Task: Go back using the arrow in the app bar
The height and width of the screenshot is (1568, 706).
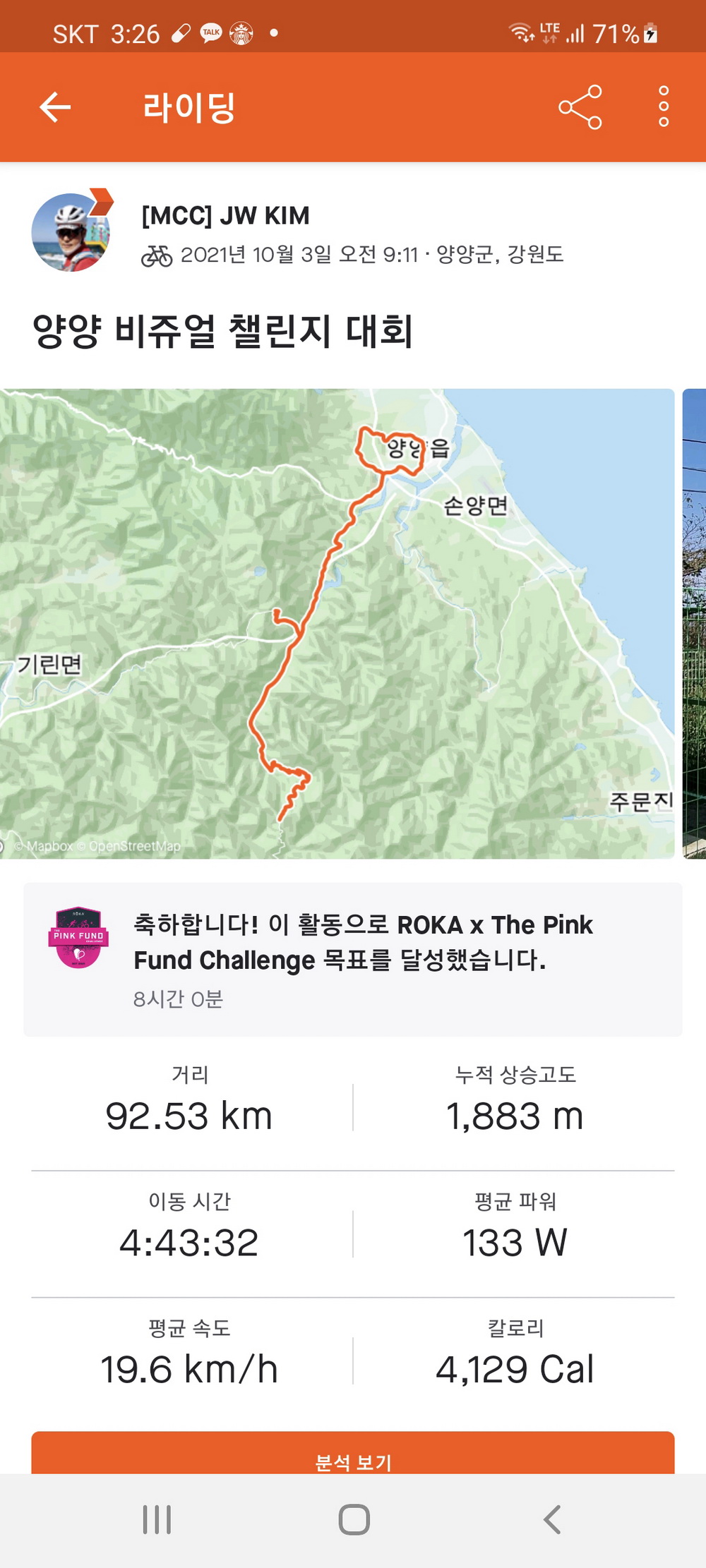Action: (55, 107)
